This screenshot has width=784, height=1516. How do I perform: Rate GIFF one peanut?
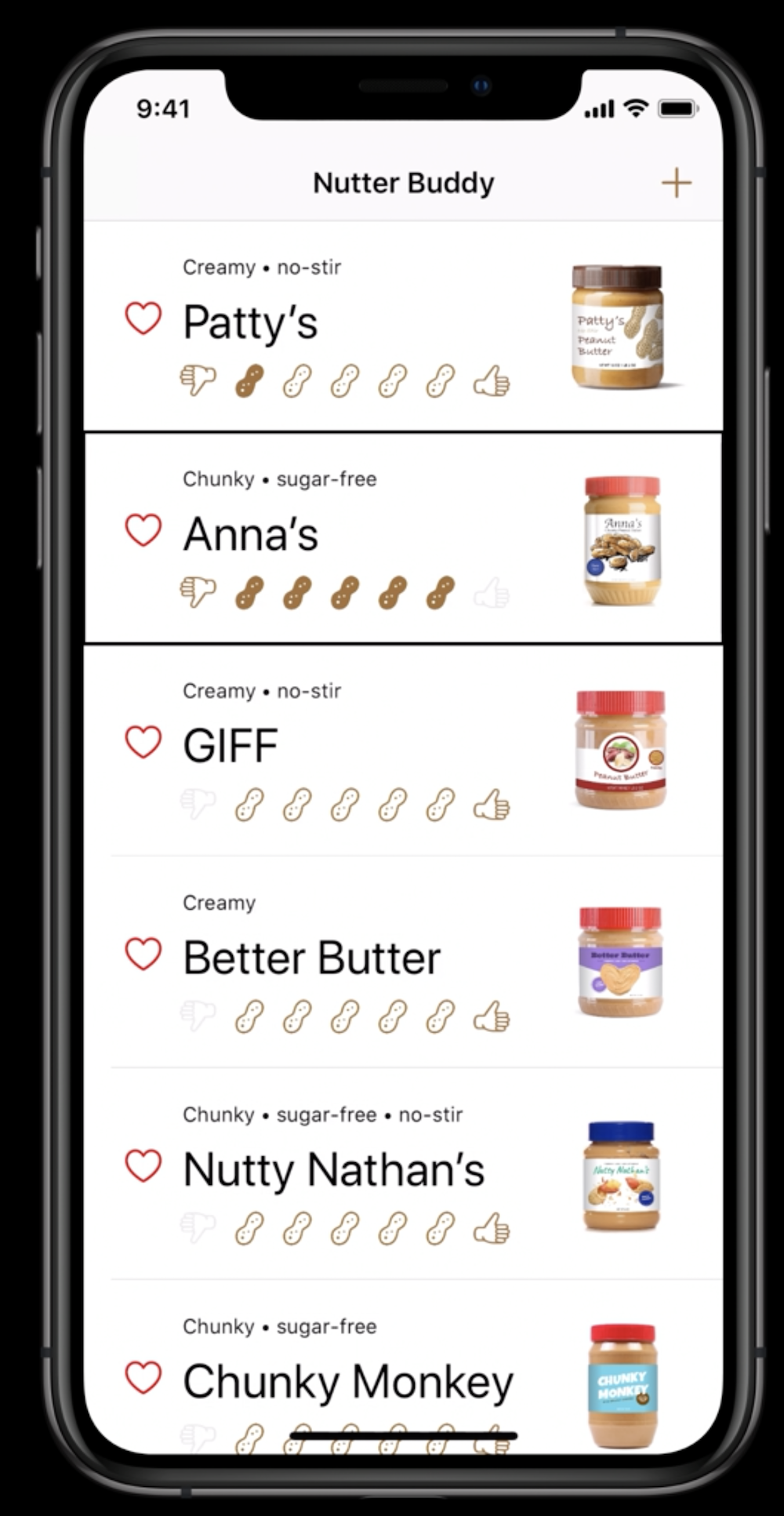point(249,805)
